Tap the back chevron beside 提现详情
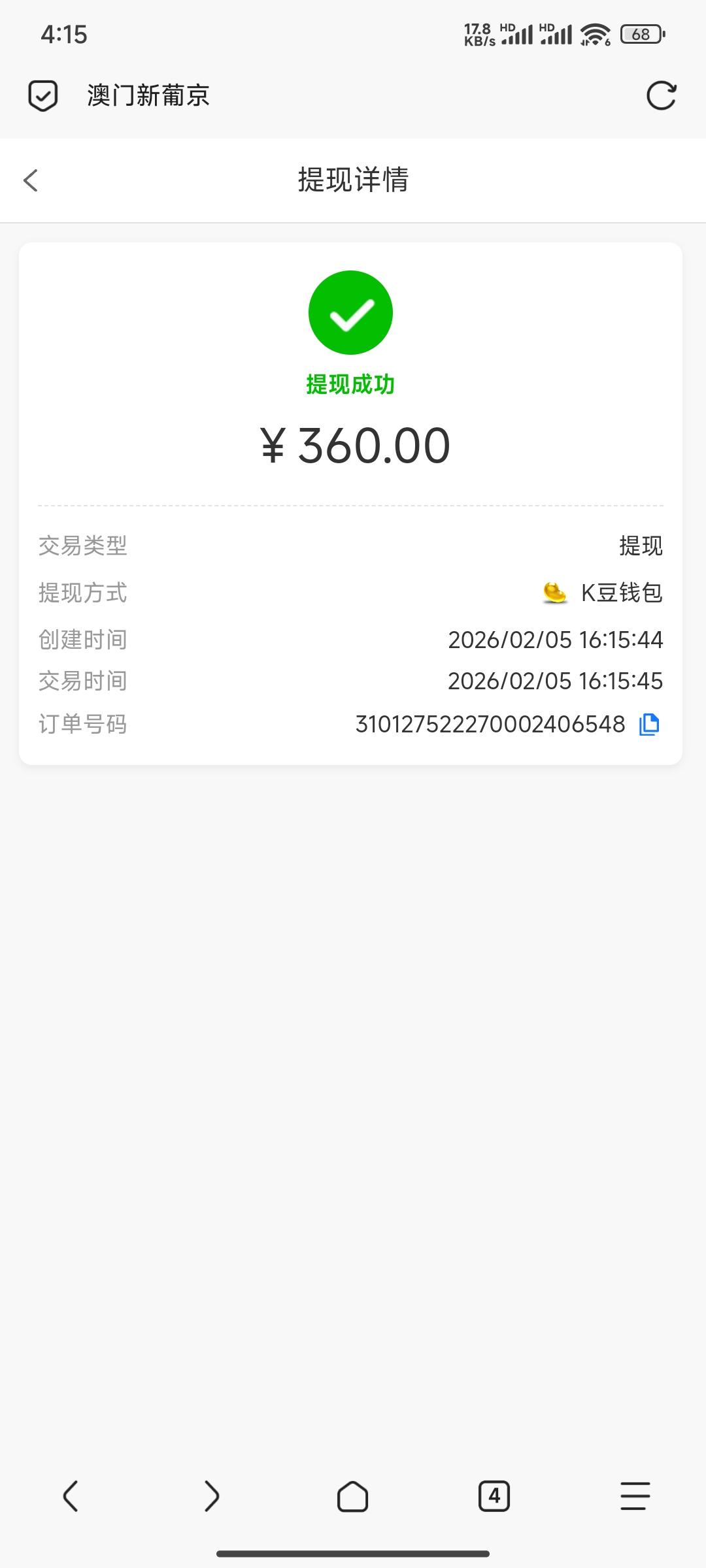 pos(31,180)
